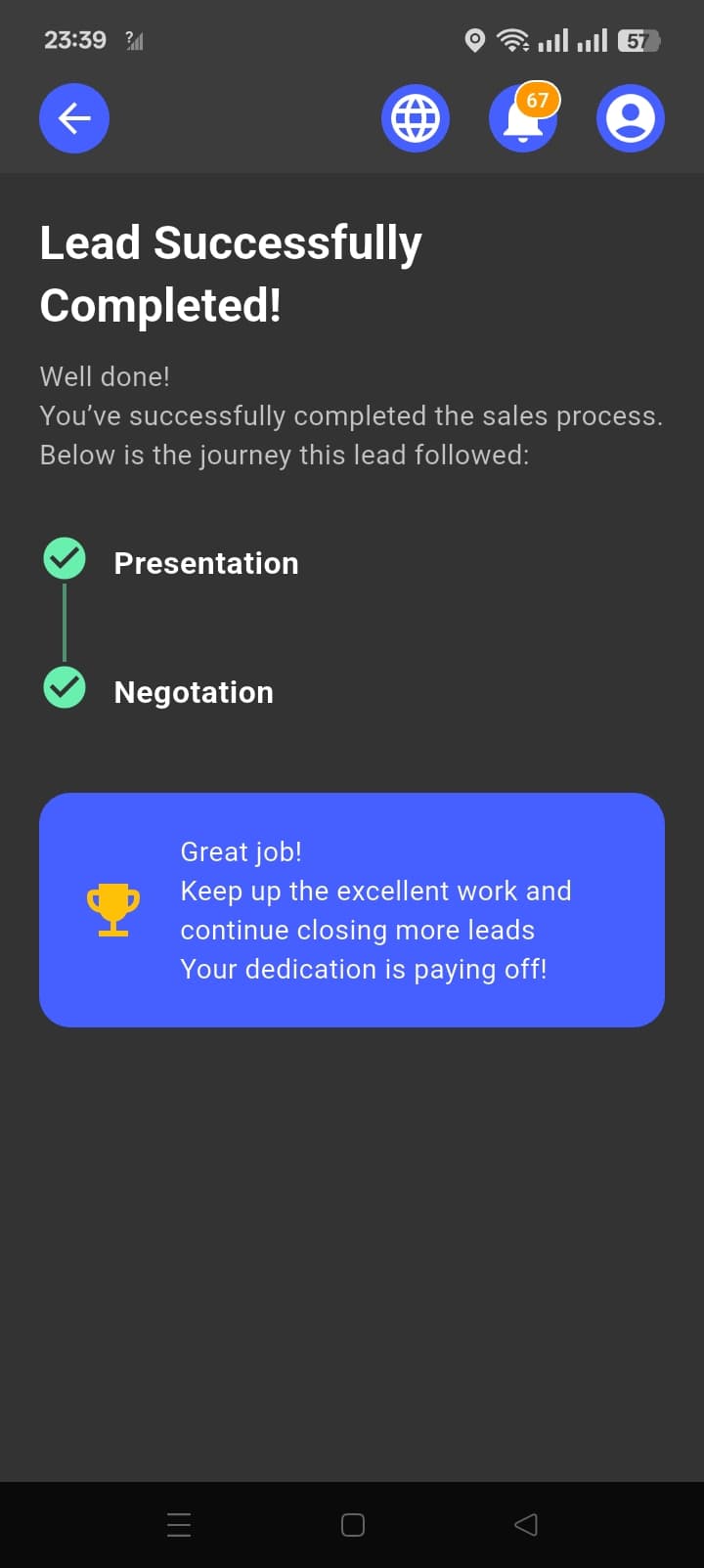Tap the system home button

(x=353, y=1524)
